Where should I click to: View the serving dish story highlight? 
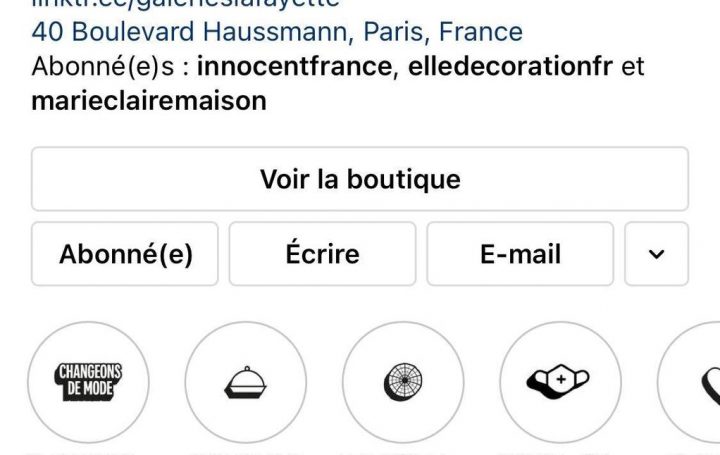click(x=245, y=382)
